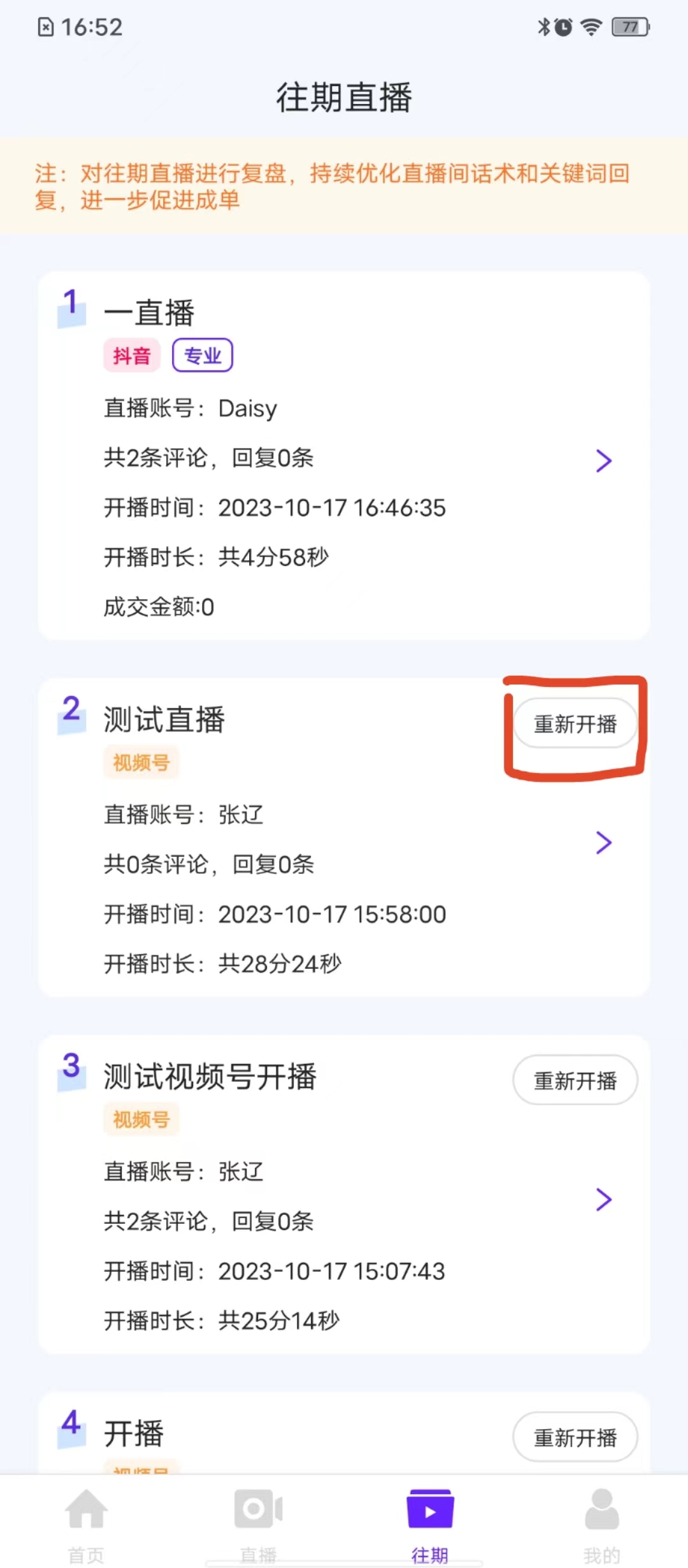Tap the battery indicator in status bar
Screen dimensions: 688x1568
coord(629,27)
